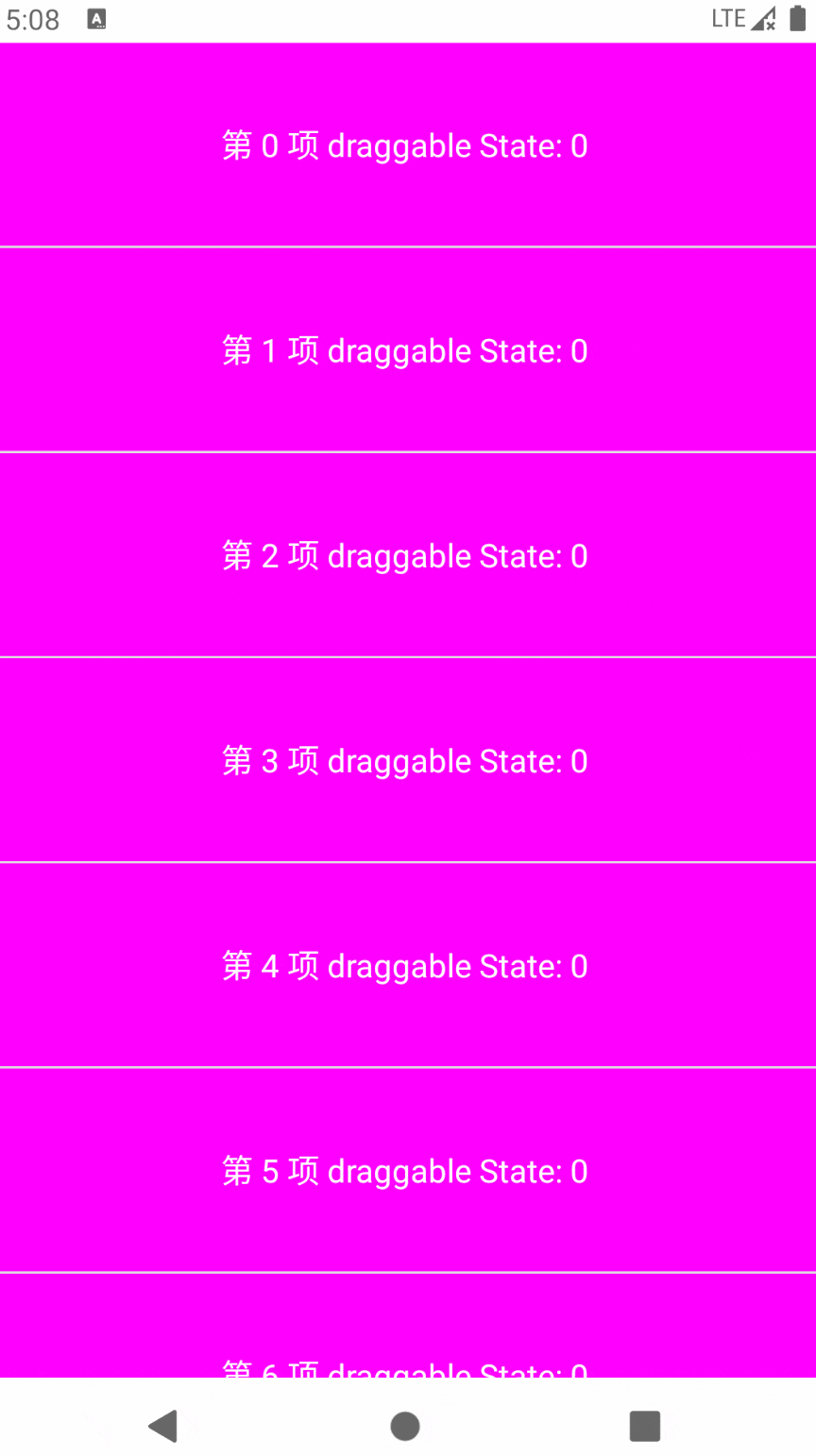This screenshot has height=1456, width=816.
Task: Choose the 第 2 项 draggable row
Action: coord(406,555)
